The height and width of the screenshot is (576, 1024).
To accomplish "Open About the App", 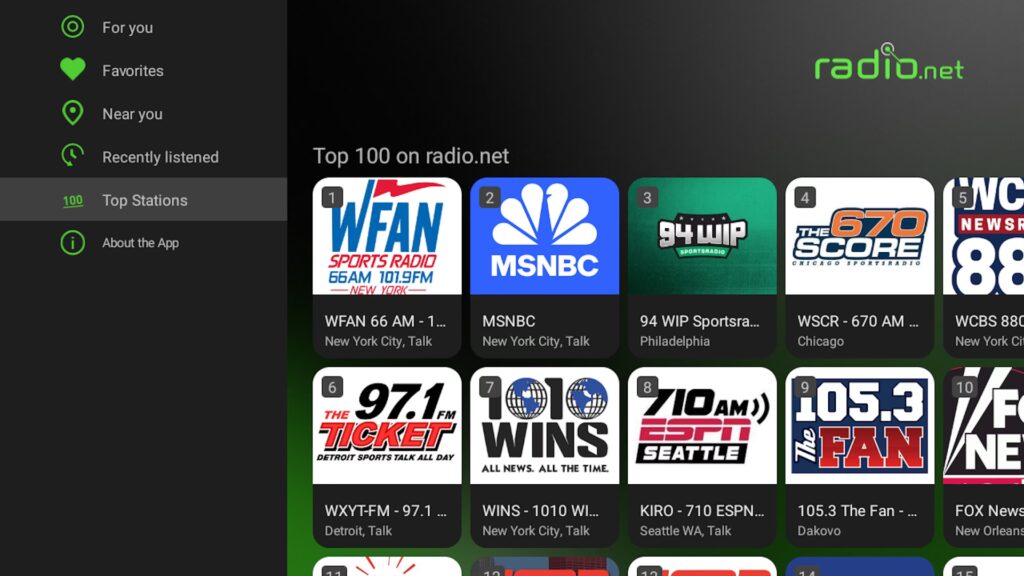I will (140, 243).
